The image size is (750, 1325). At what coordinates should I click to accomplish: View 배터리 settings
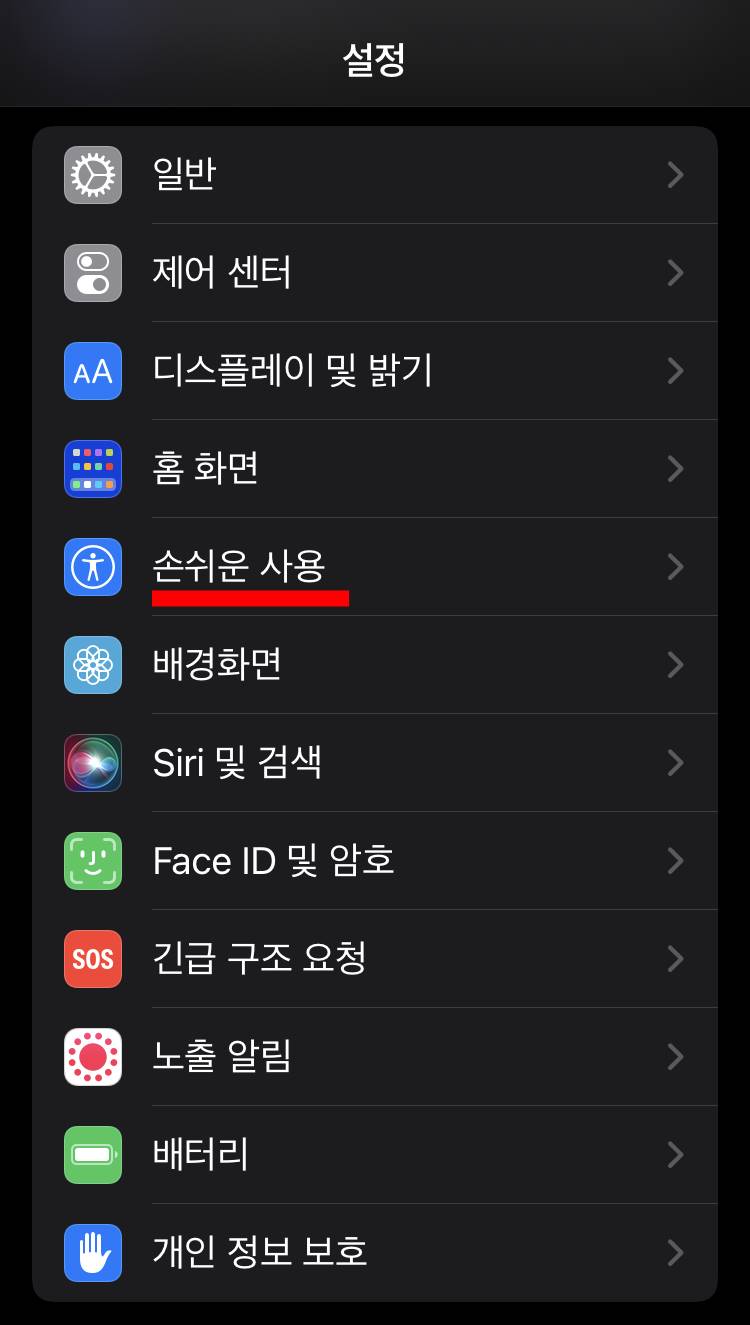[375, 1155]
